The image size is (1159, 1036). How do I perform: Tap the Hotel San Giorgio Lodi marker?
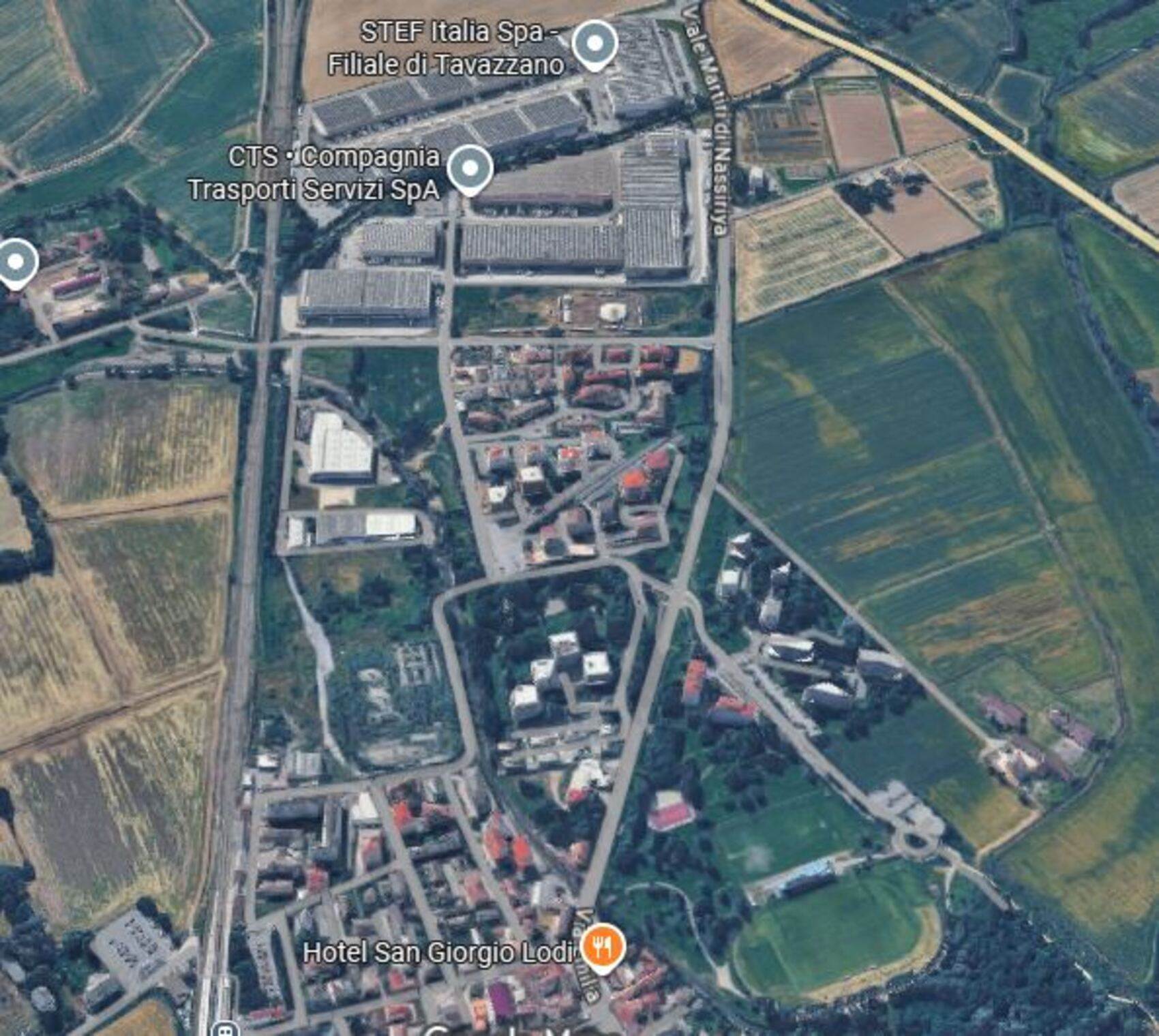pos(601,946)
